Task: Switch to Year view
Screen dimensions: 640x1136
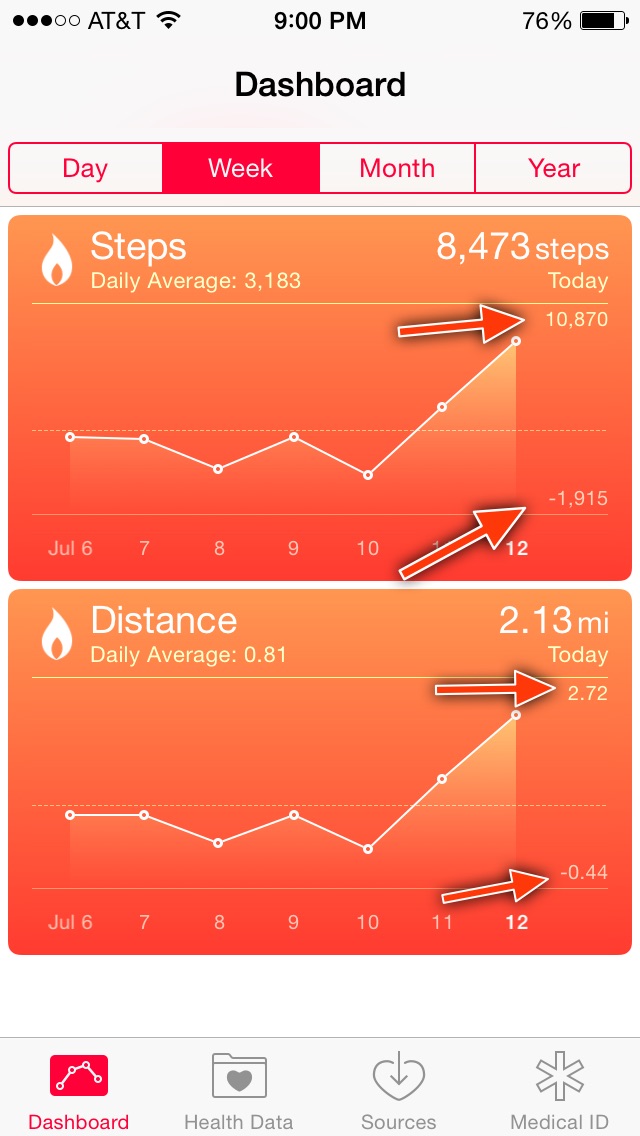Action: click(553, 168)
